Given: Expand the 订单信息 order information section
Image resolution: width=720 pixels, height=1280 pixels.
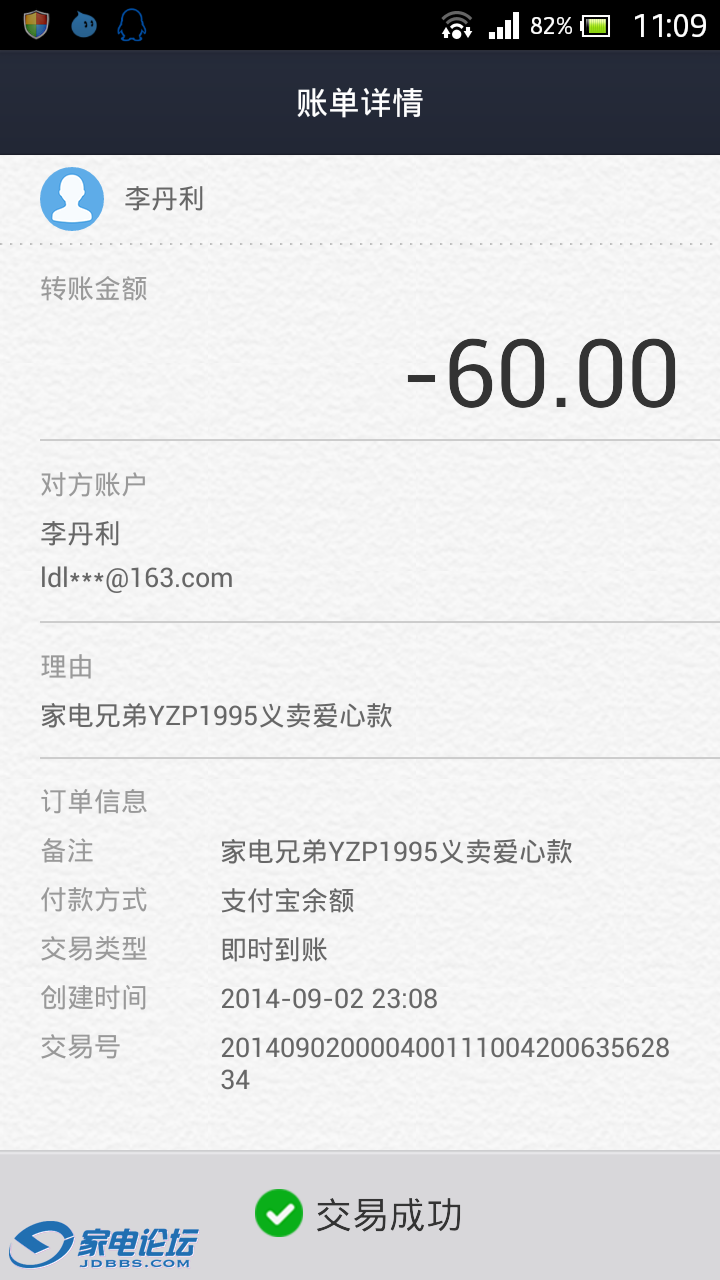Looking at the screenshot, I should click(x=91, y=800).
